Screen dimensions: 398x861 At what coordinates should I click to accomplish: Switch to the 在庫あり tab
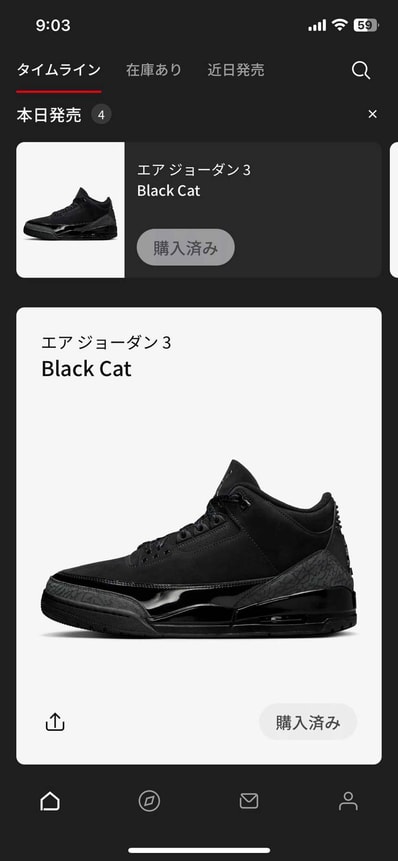(154, 70)
